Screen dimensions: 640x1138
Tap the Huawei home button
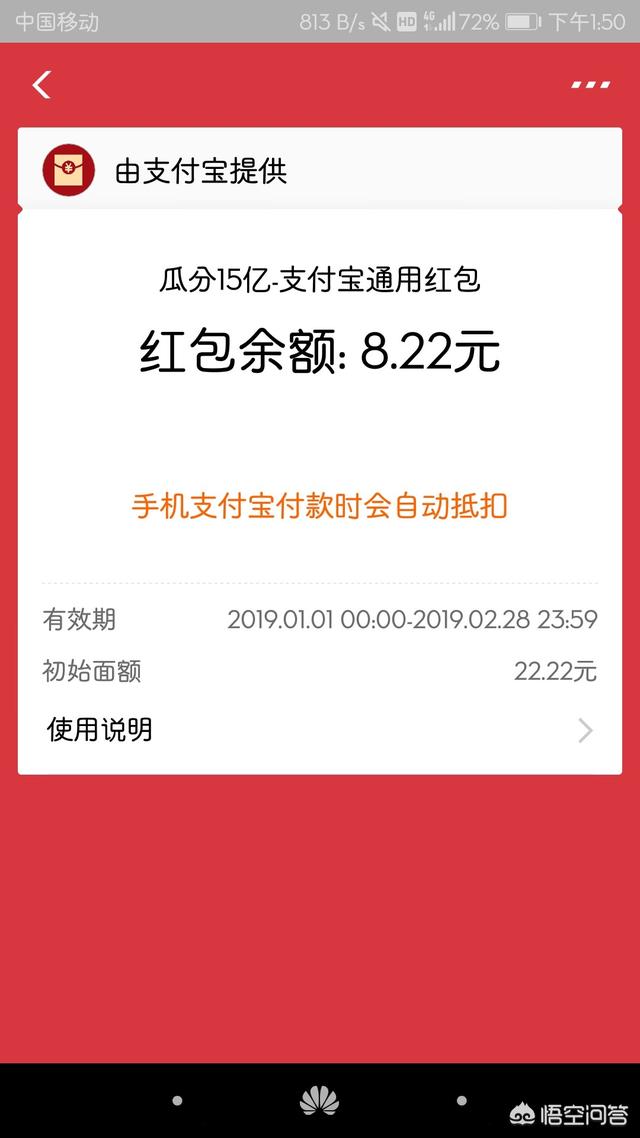(x=319, y=1102)
